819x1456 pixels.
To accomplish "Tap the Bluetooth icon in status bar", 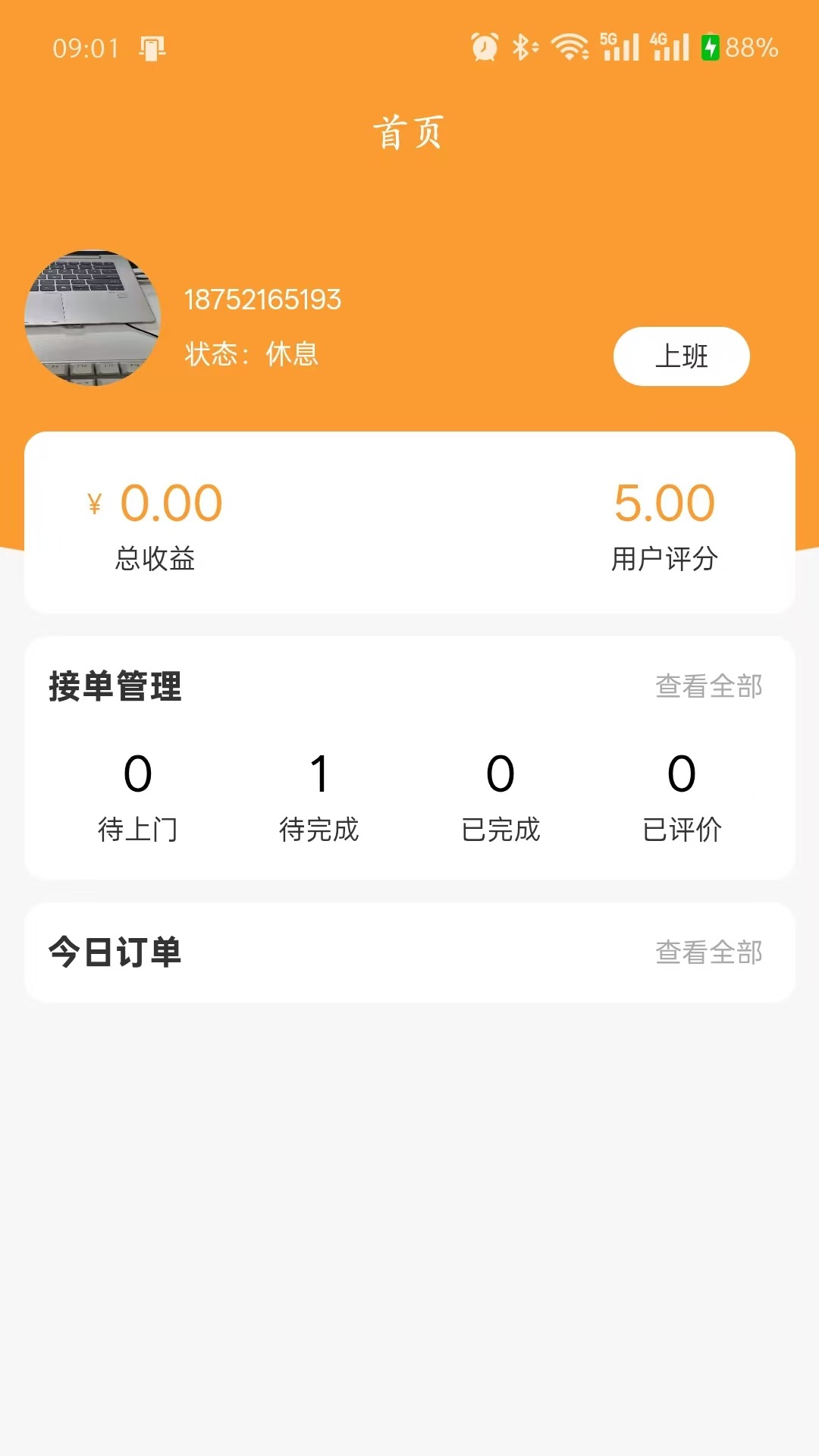I will tap(525, 47).
